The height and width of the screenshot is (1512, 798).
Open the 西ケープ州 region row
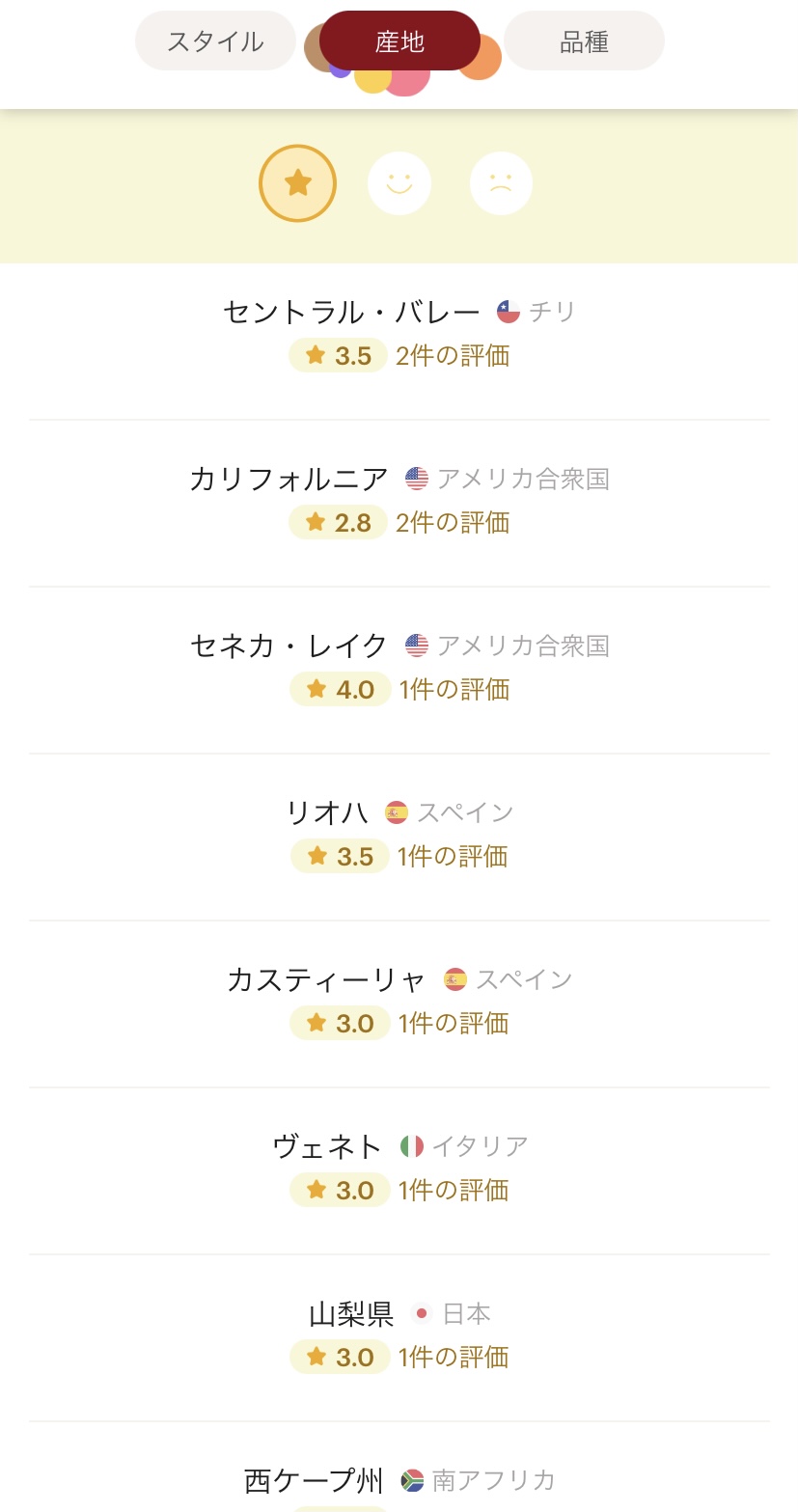pyautogui.click(x=399, y=1468)
